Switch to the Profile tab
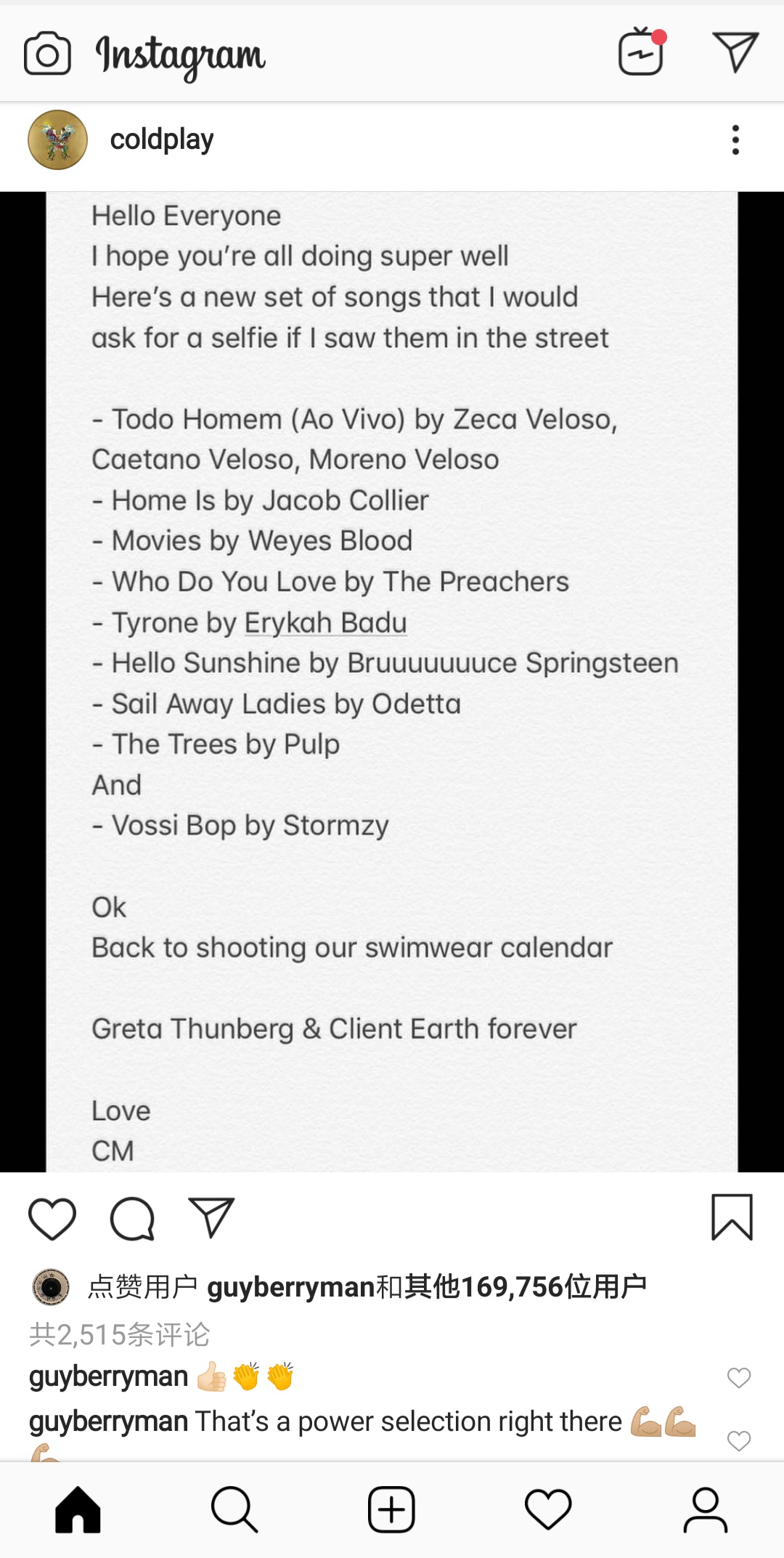 coord(705,1509)
